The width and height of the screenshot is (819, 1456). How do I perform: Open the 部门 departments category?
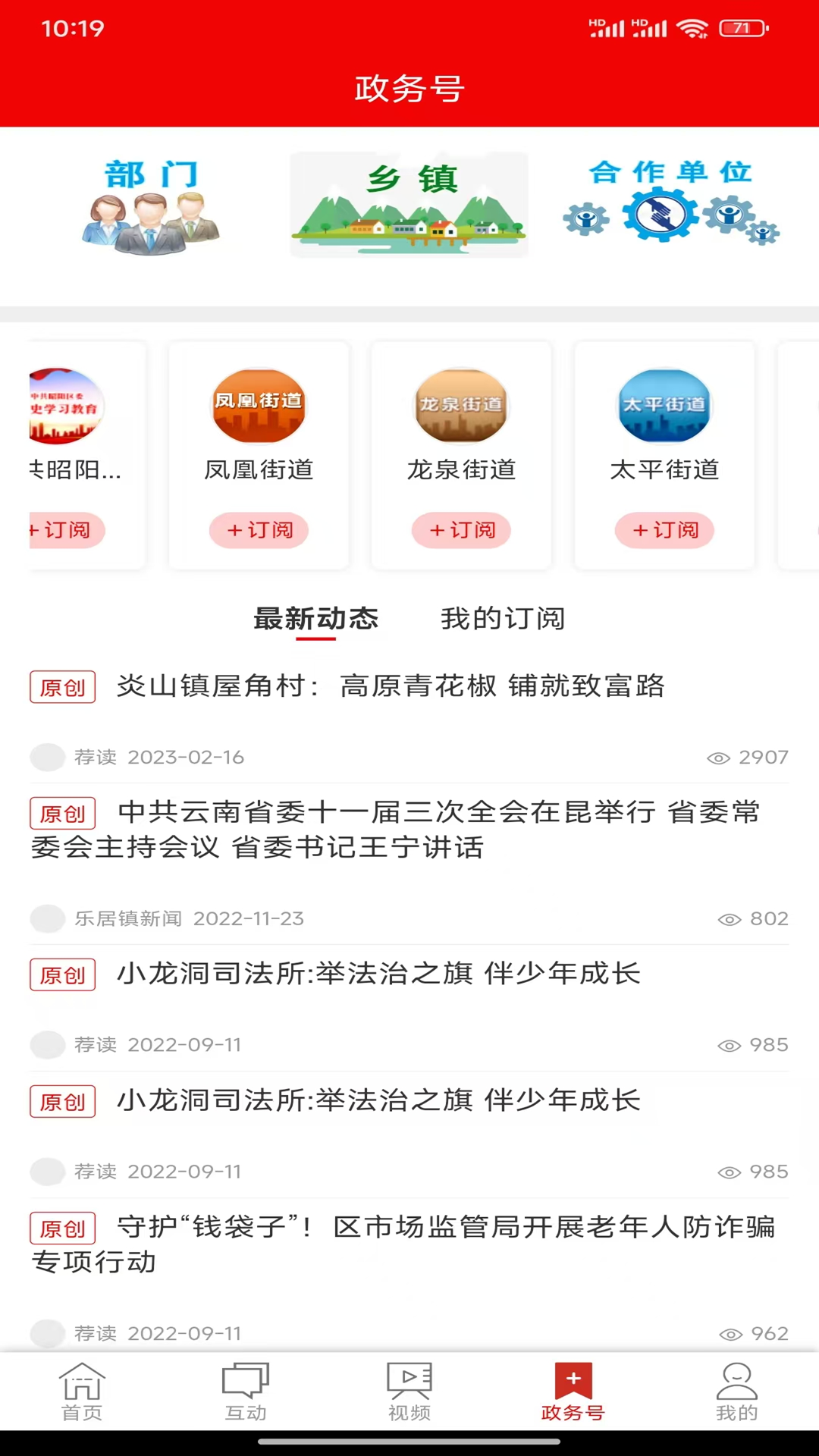pos(151,205)
